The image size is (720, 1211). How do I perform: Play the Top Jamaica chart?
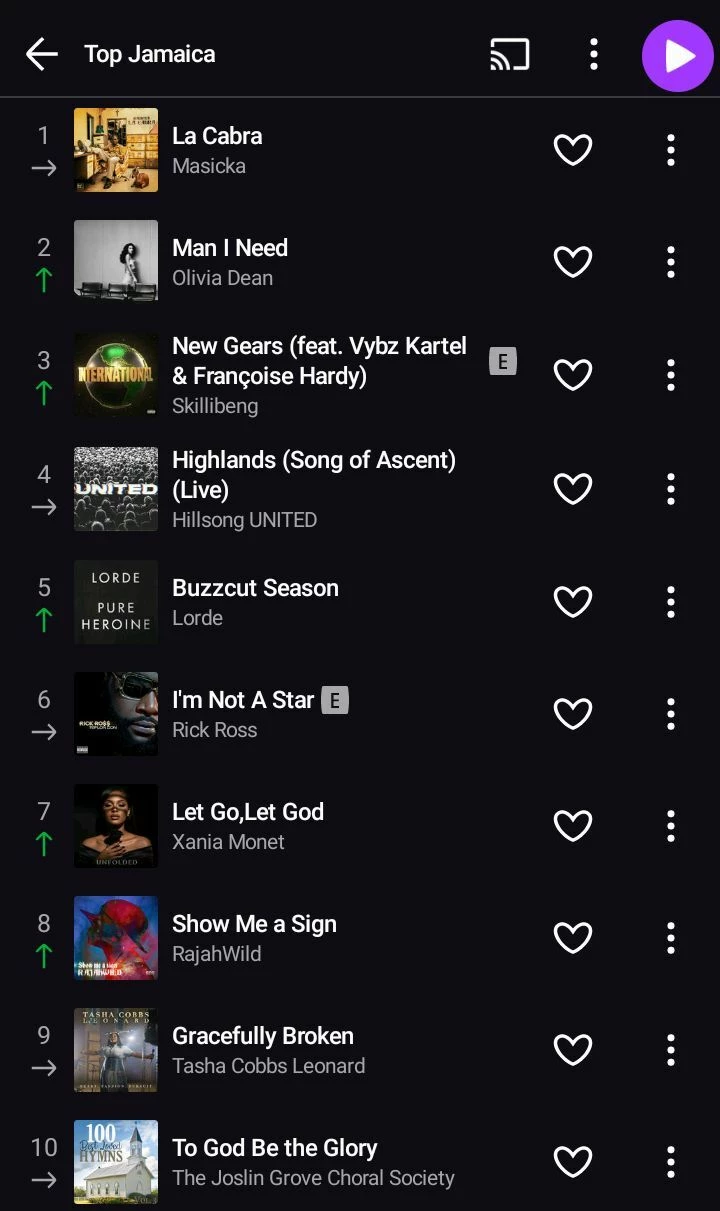678,56
